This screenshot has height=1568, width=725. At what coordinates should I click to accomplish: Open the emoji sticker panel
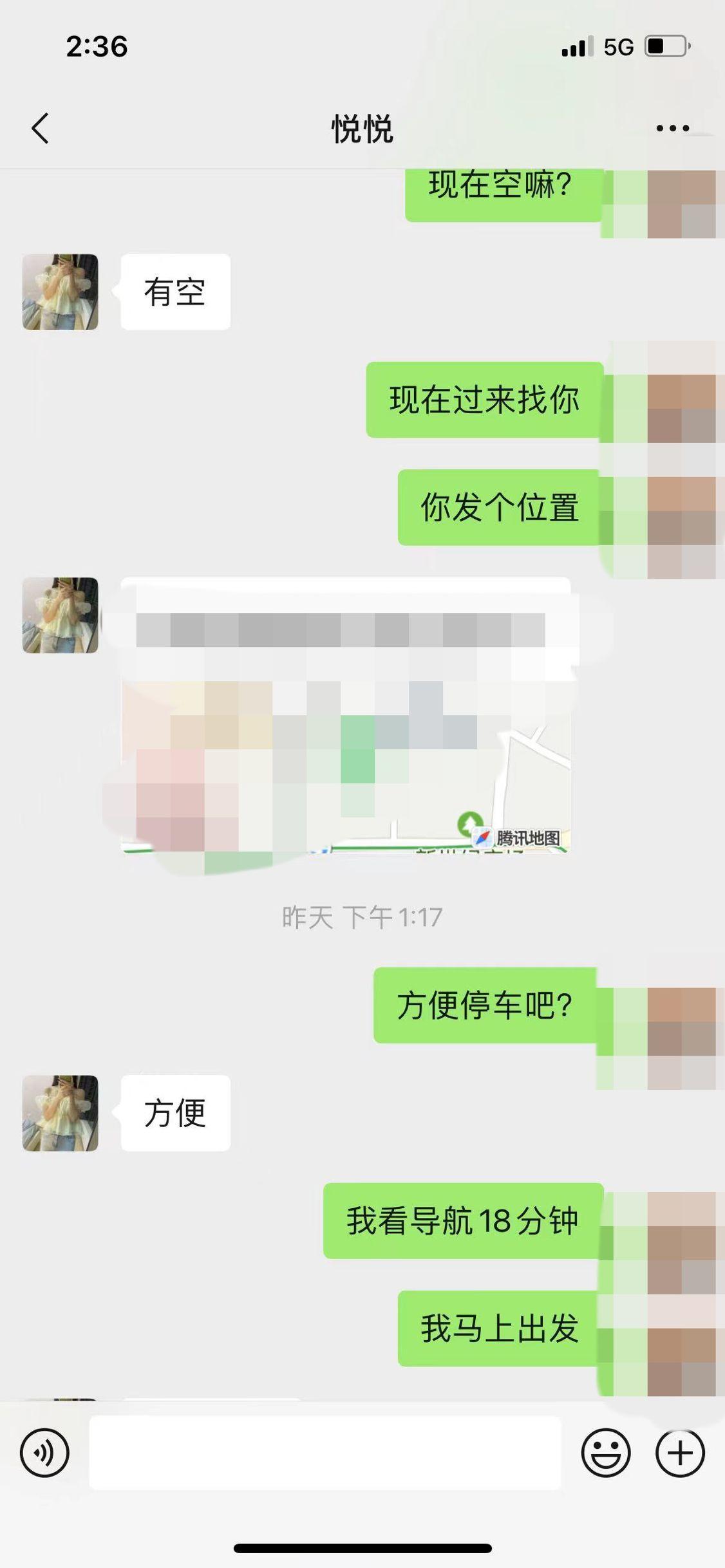(605, 1453)
